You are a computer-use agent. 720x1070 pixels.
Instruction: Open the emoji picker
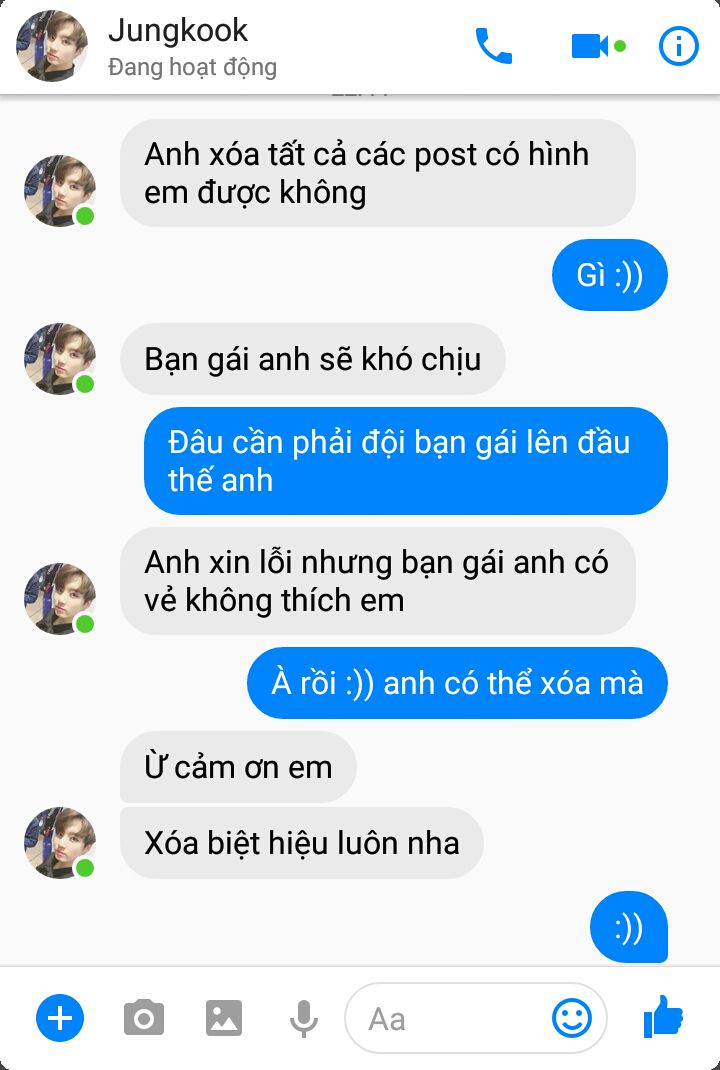572,1018
